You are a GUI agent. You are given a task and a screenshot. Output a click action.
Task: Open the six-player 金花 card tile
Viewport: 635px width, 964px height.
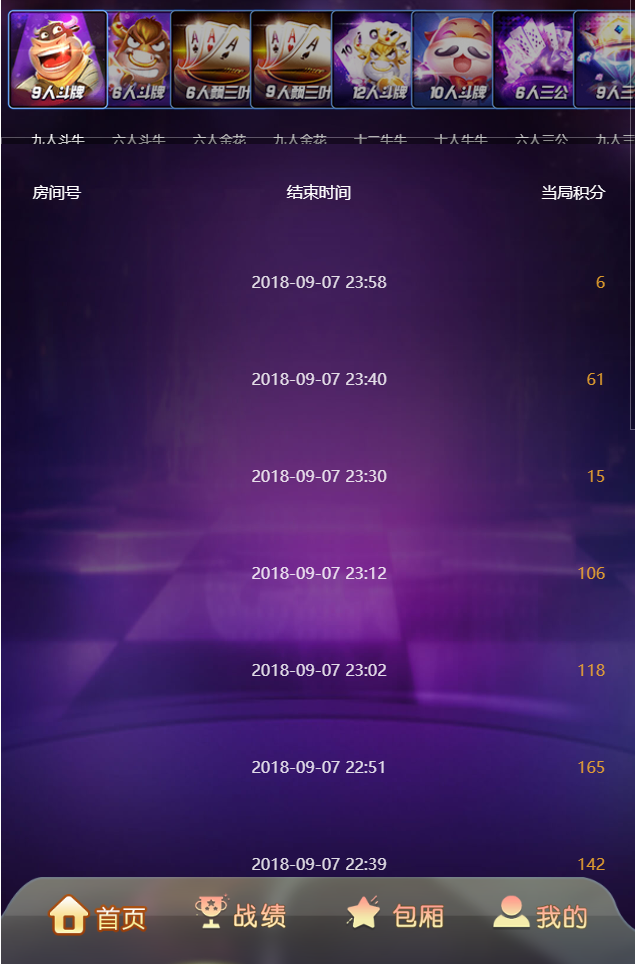coord(212,59)
